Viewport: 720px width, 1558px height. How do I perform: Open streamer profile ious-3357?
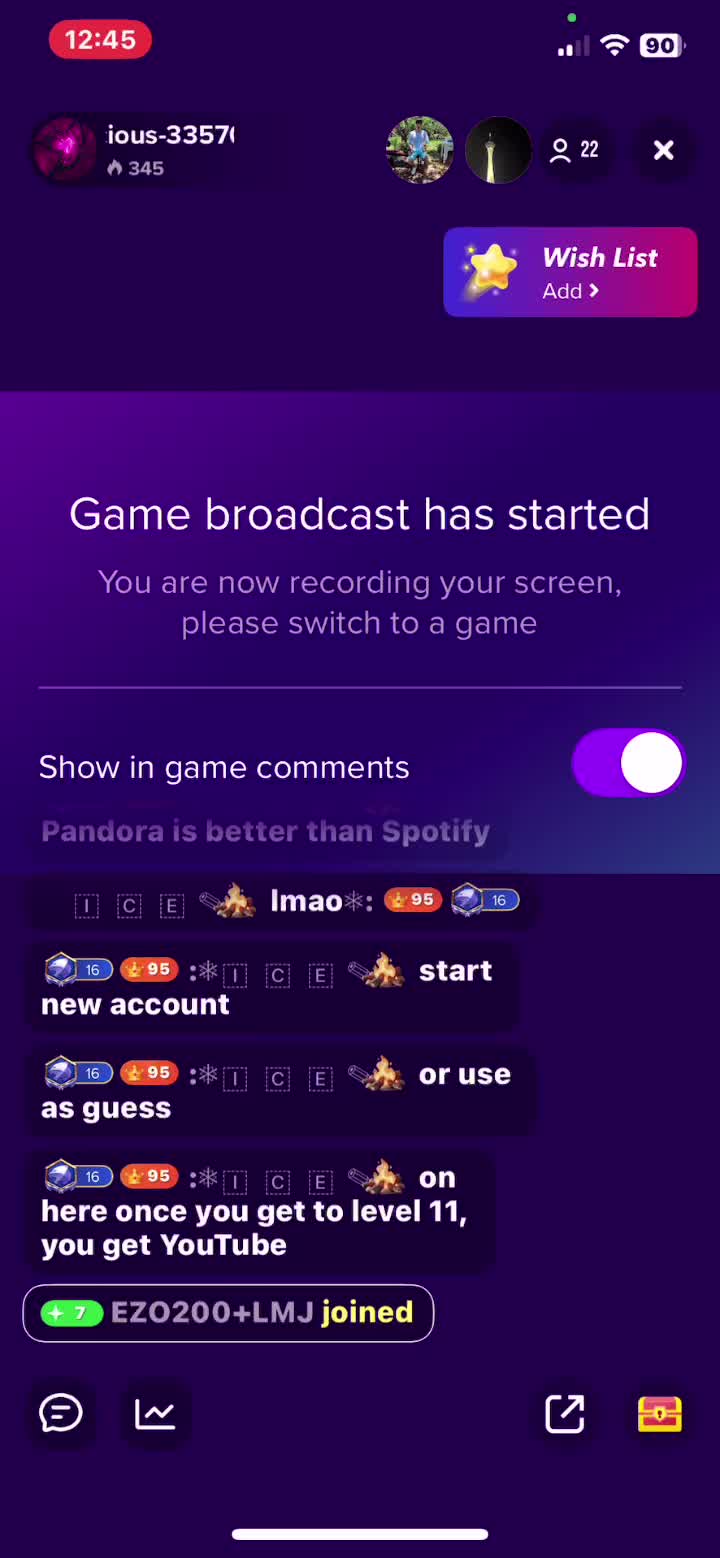click(135, 150)
